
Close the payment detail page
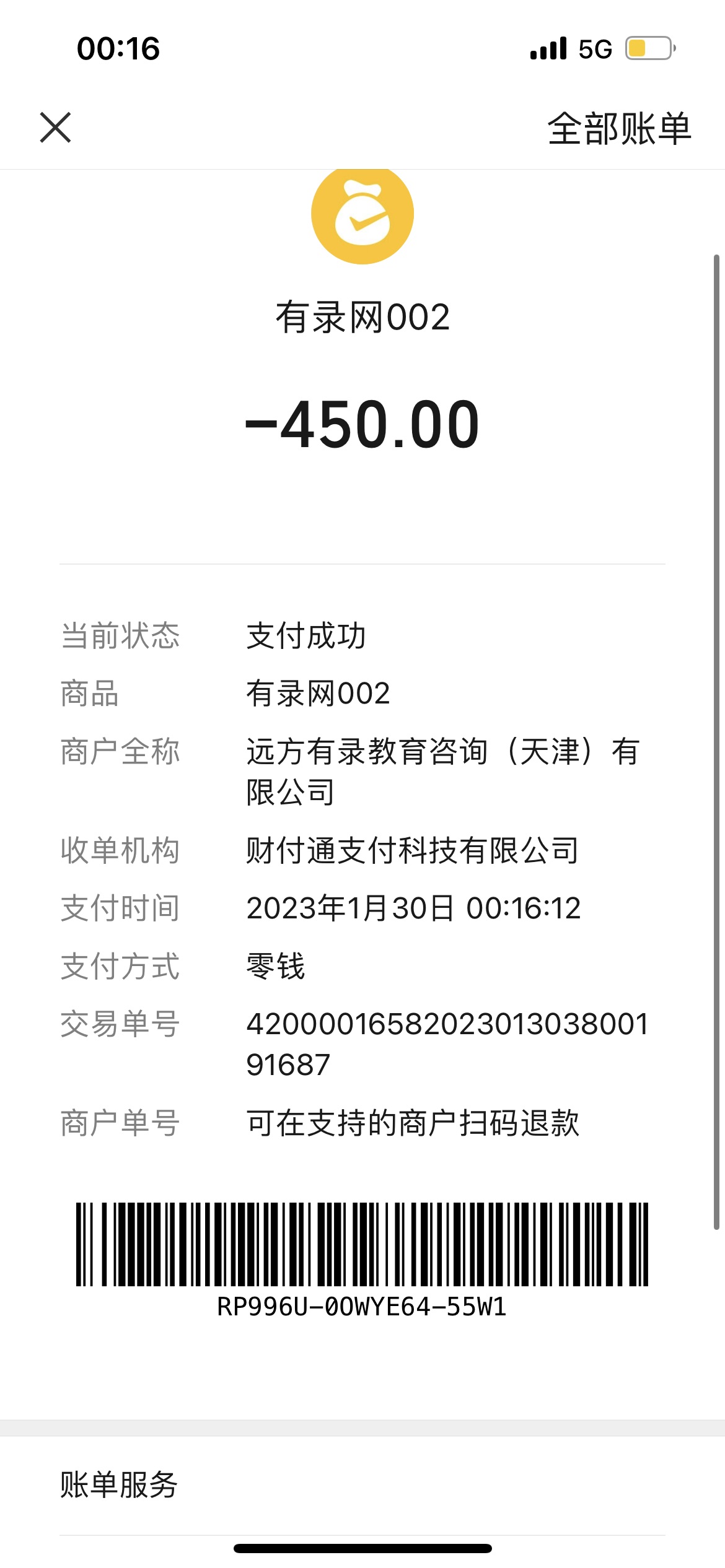click(56, 128)
